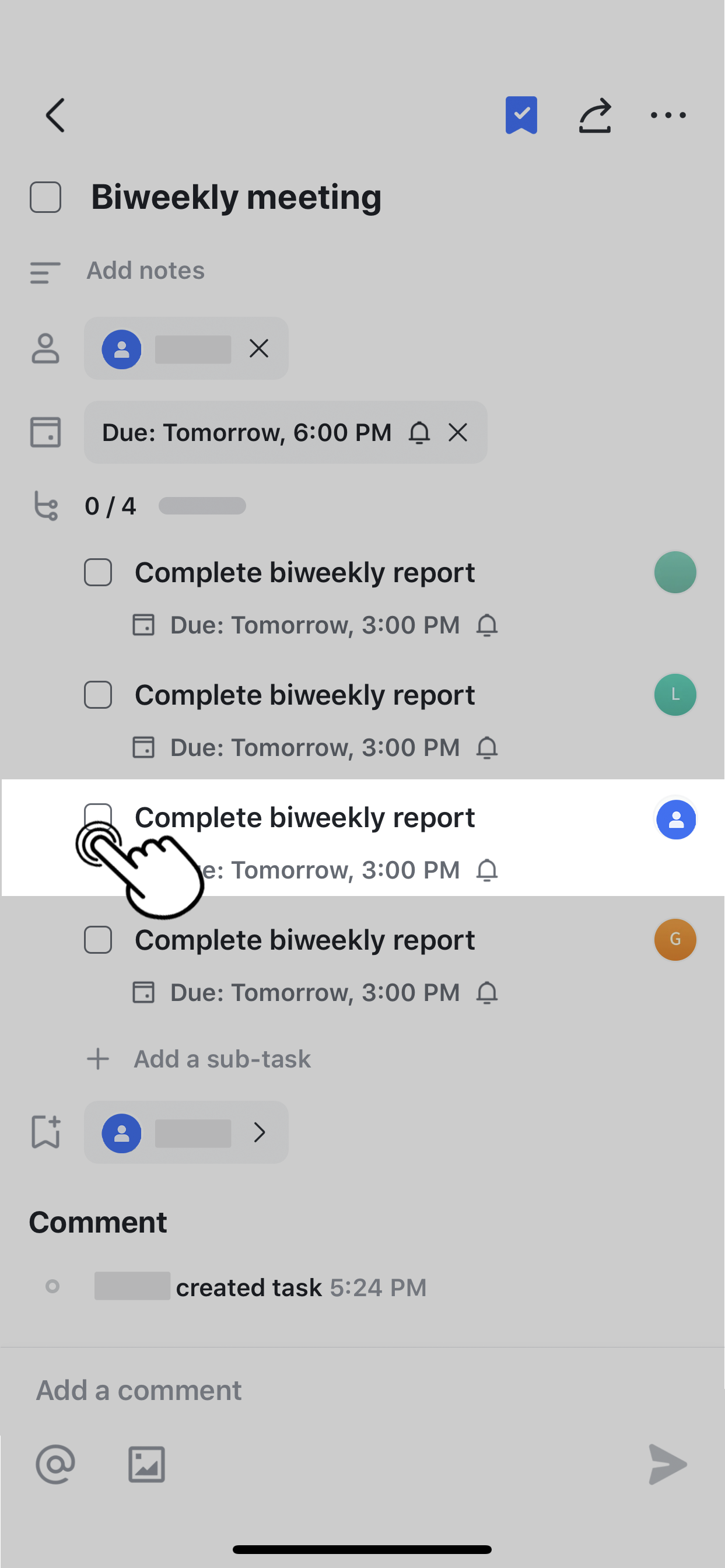Go back using the top-left arrow
725x1568 pixels.
55,115
